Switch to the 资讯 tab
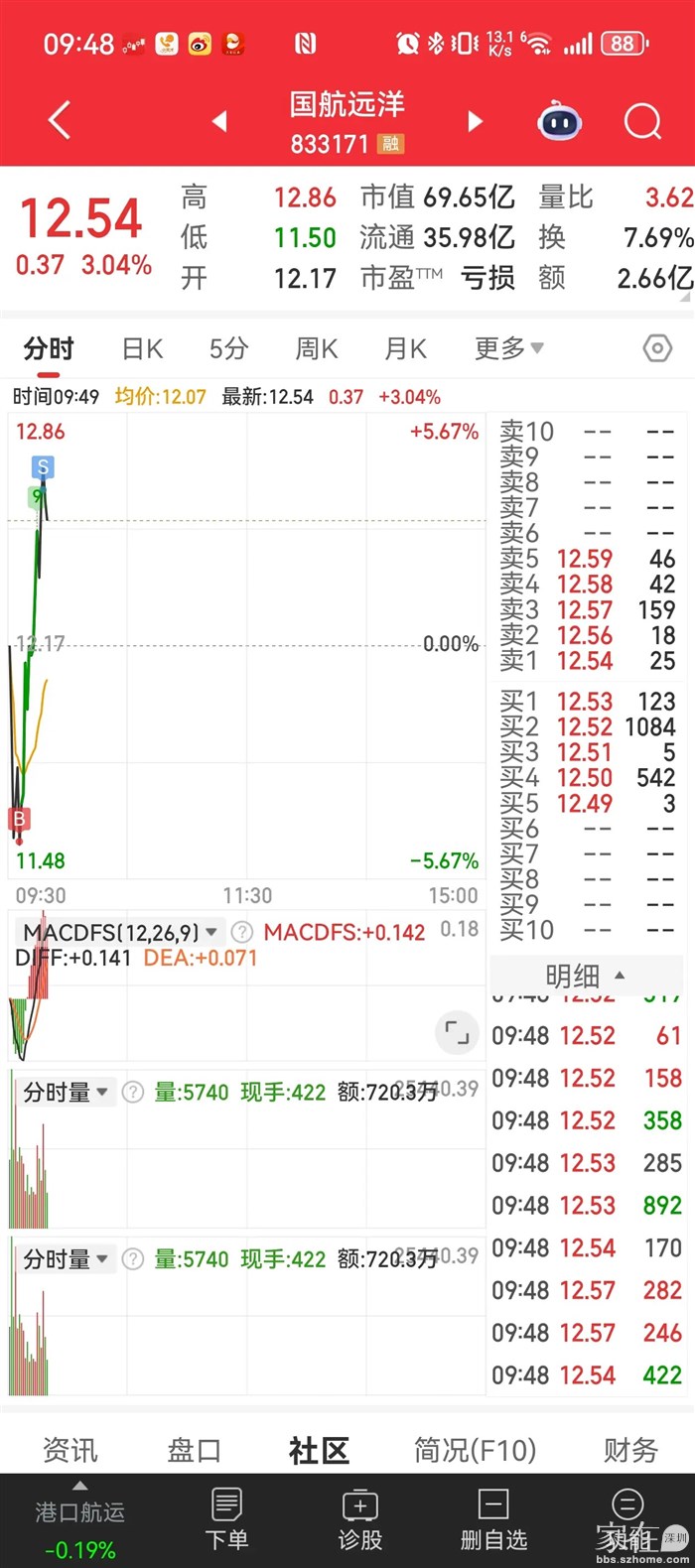 [x=70, y=1450]
